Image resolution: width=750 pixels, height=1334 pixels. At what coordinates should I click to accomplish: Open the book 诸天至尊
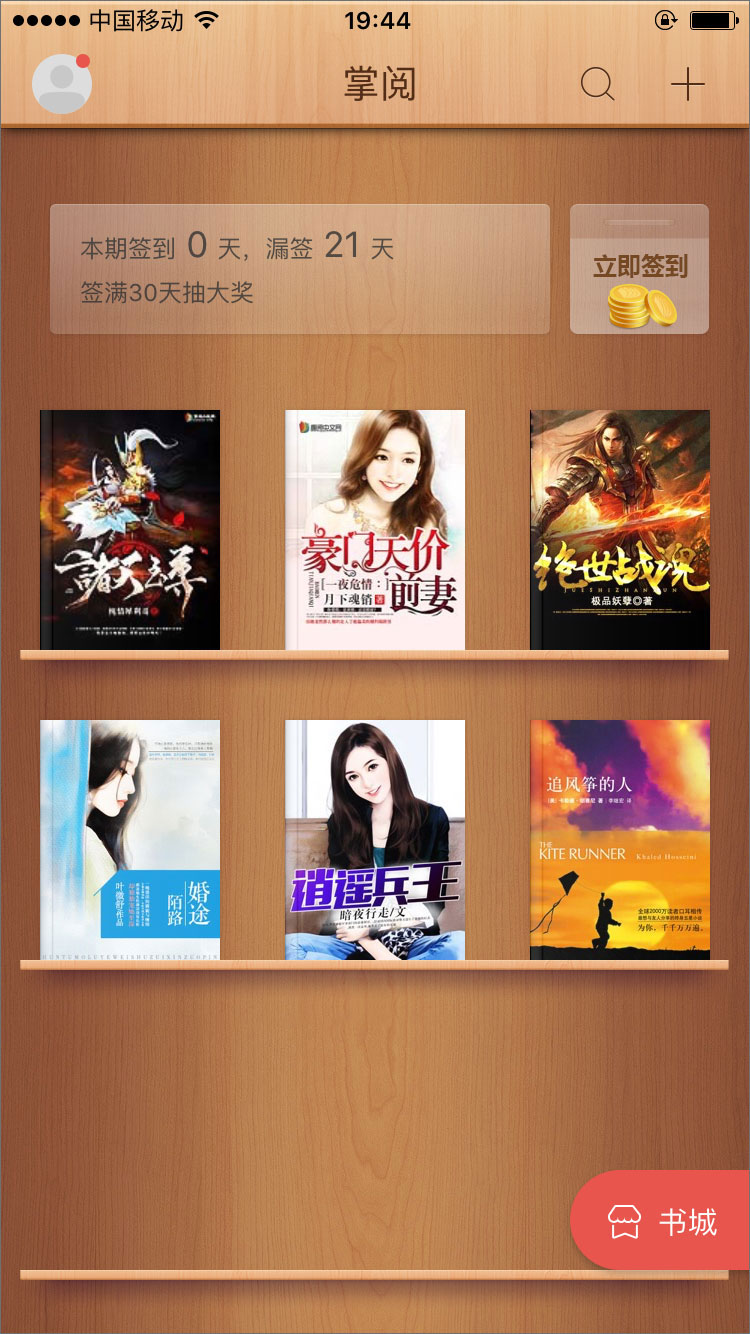pyautogui.click(x=130, y=530)
